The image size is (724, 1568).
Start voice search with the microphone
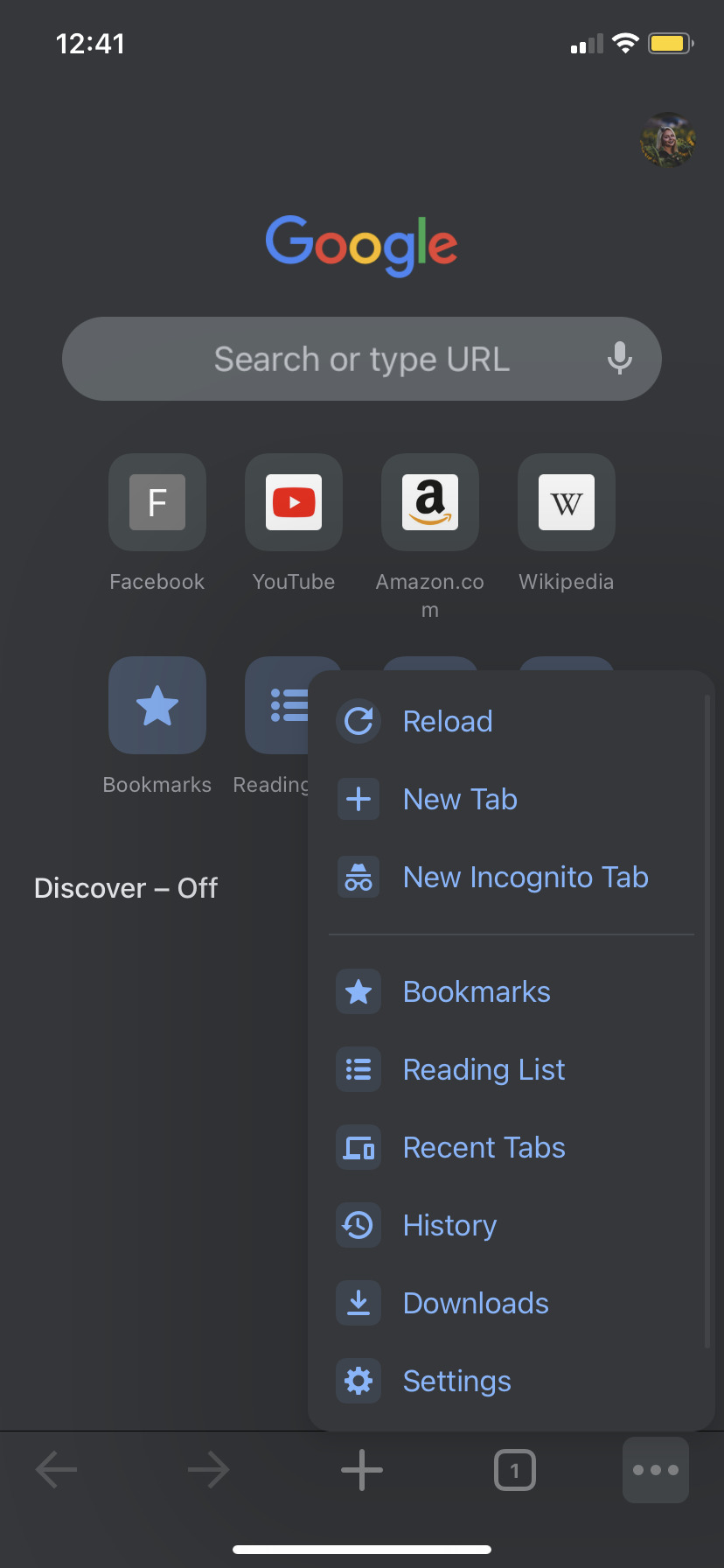pos(620,359)
